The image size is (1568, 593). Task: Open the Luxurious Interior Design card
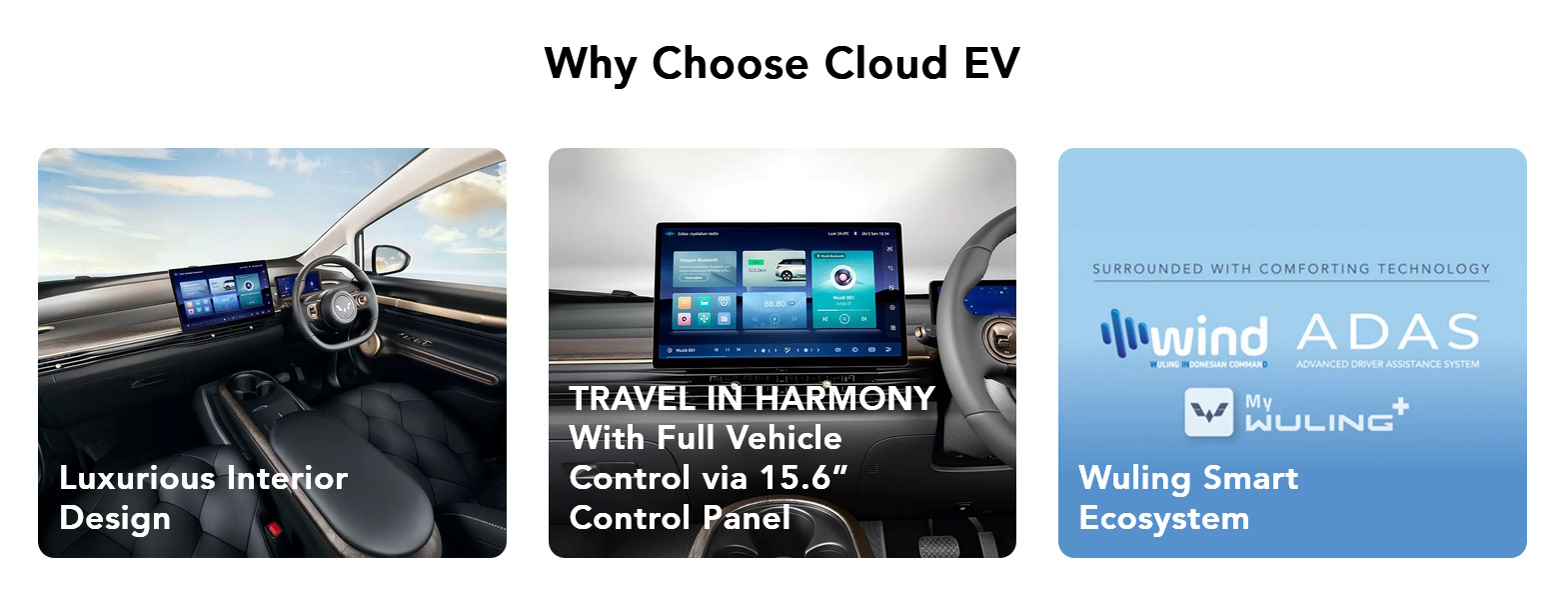point(272,353)
